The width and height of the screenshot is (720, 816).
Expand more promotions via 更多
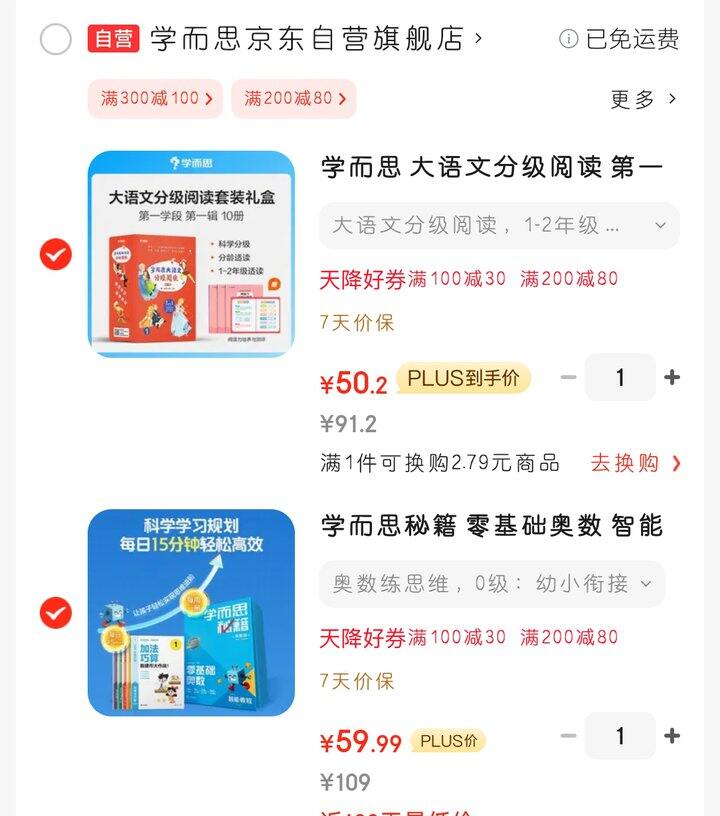tap(642, 100)
